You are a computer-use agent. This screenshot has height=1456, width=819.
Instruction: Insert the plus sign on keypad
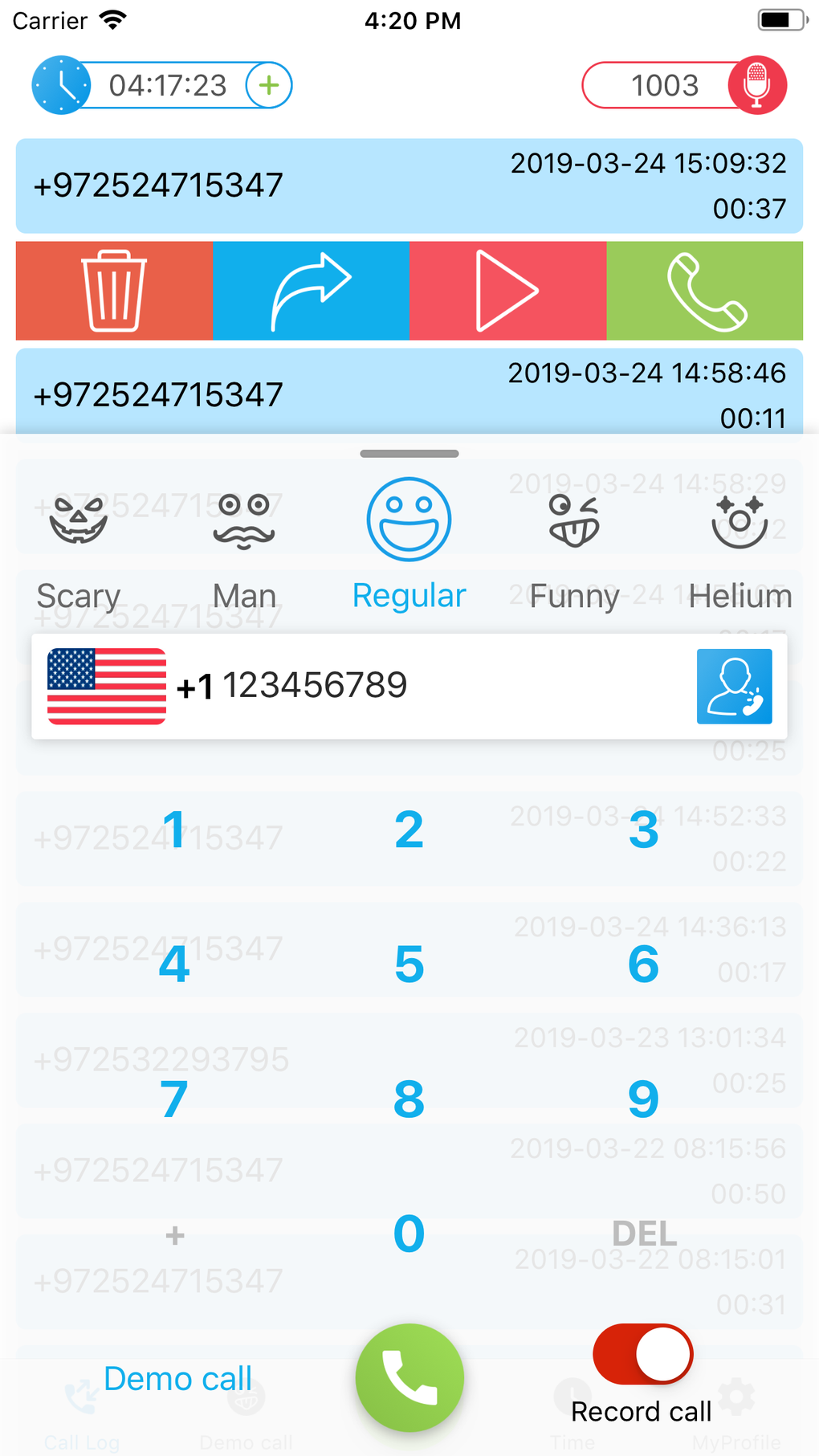pos(174,1234)
